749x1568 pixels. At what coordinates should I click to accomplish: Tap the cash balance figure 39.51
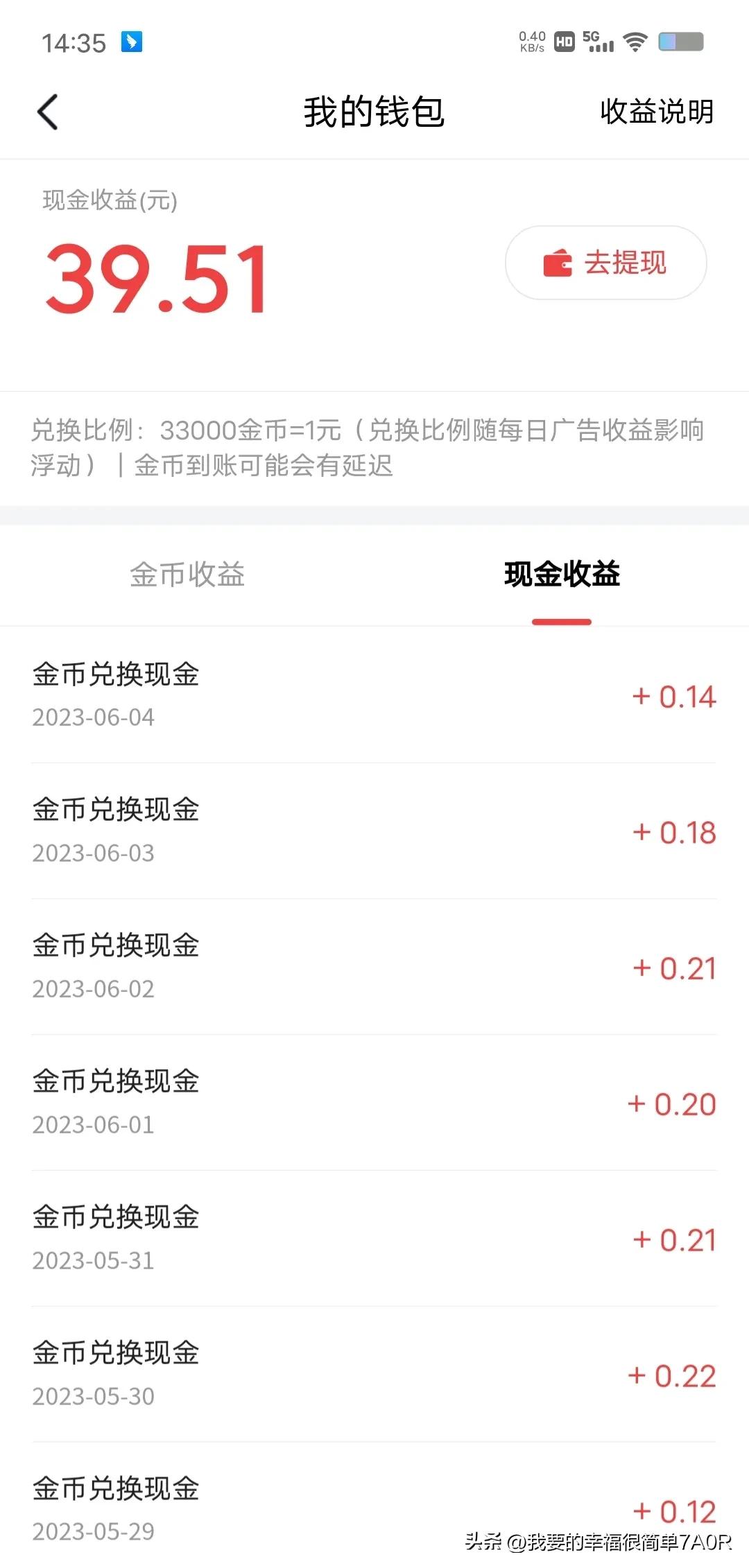coord(155,277)
